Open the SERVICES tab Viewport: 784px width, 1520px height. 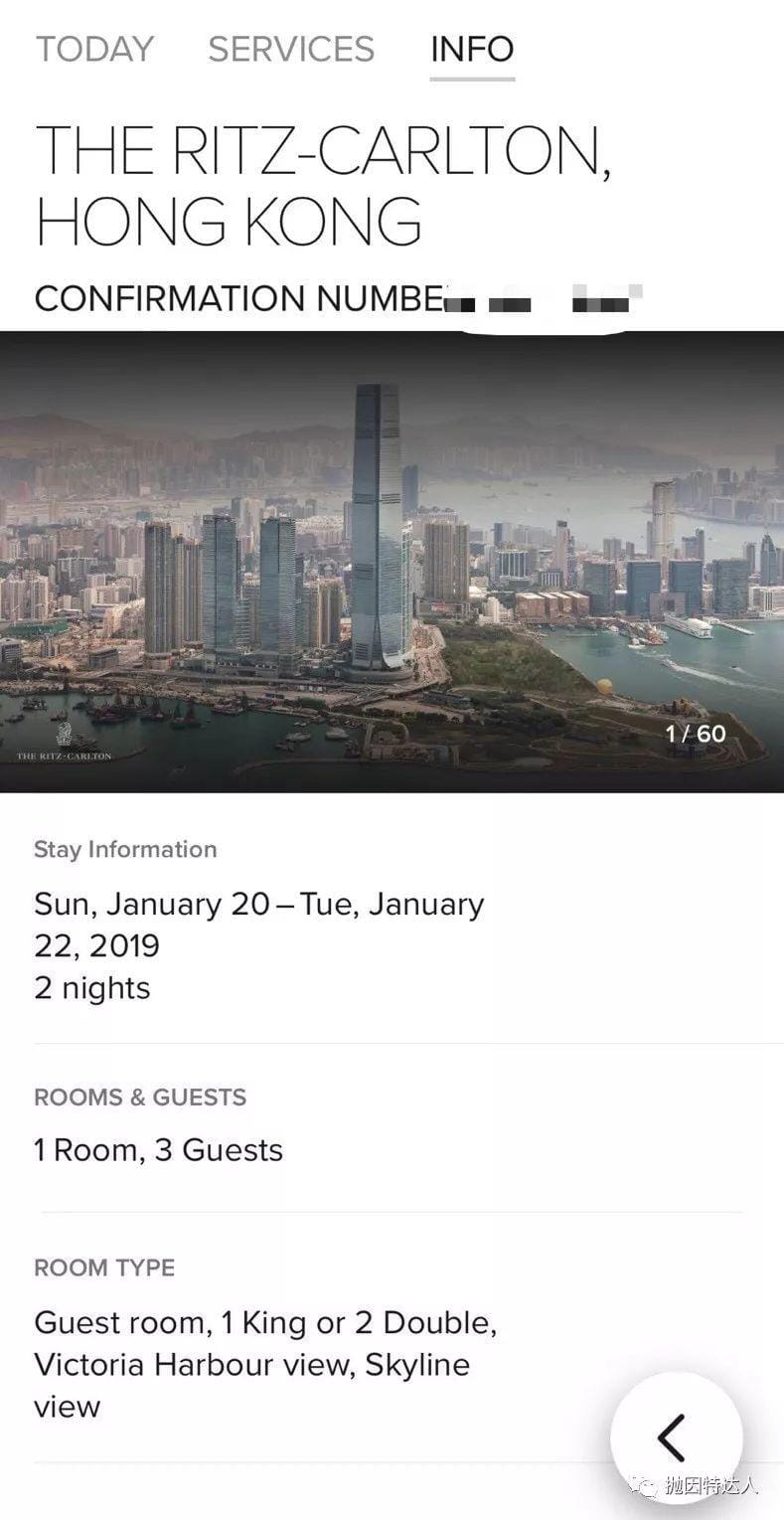click(x=291, y=49)
